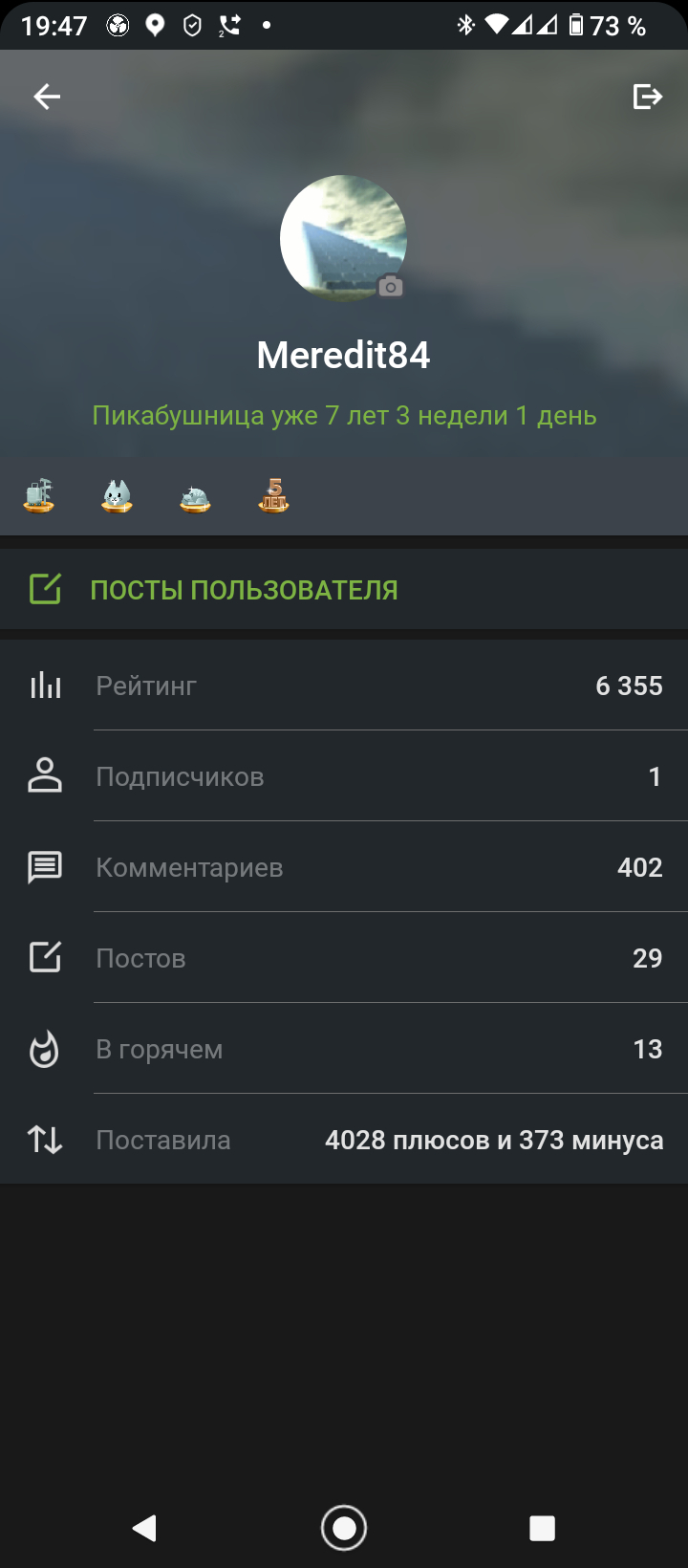688x1568 pixels.
Task: Change the profile avatar photo
Action: coord(390,286)
